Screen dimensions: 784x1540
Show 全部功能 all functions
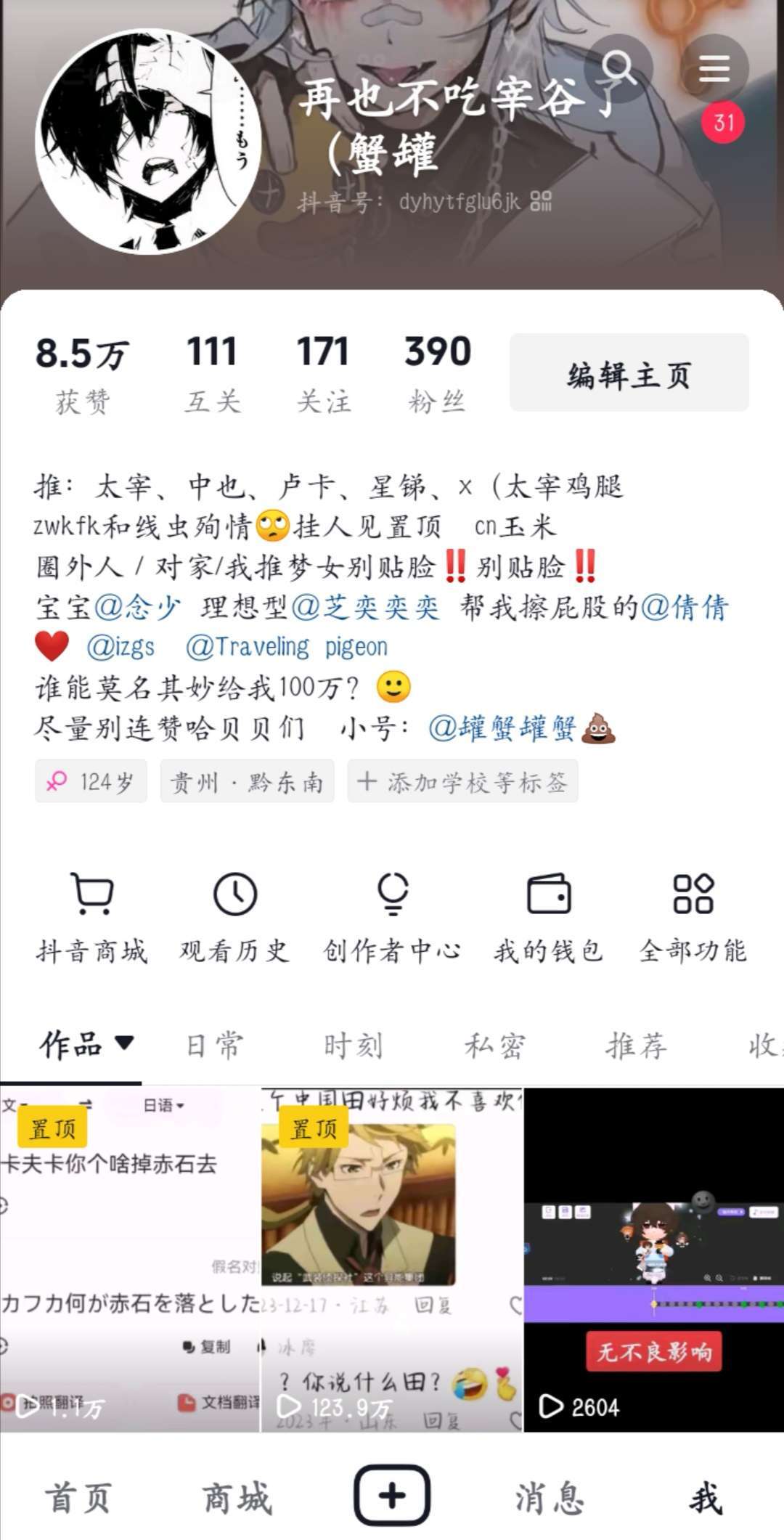[x=693, y=918]
